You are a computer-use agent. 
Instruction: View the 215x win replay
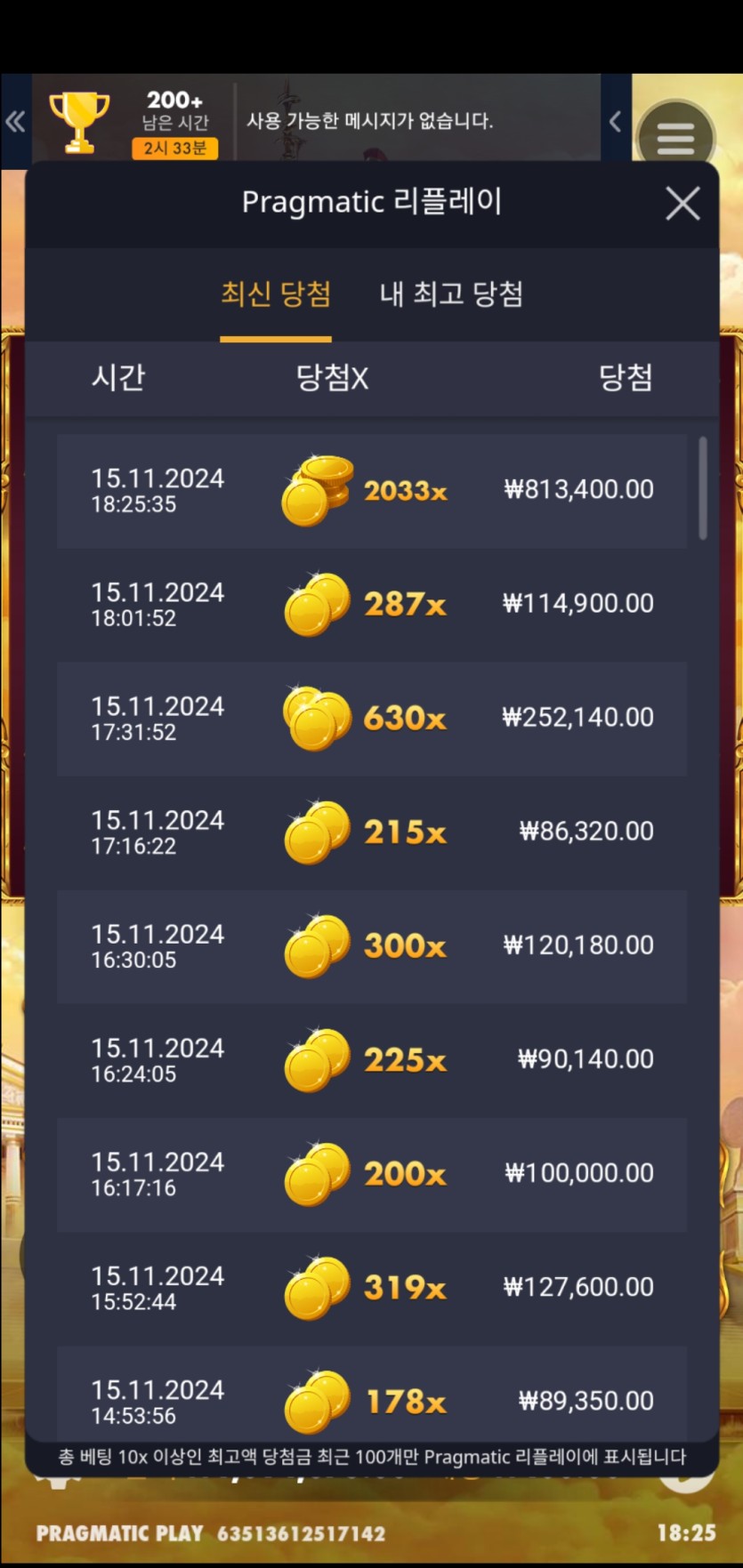point(371,832)
